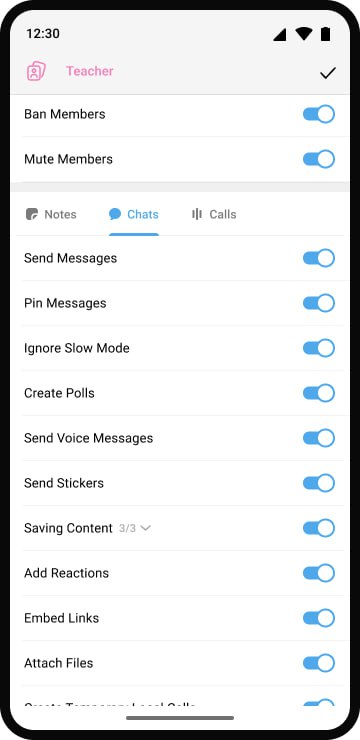Viewport: 360px width, 740px height.
Task: Toggle the Embed Links switch
Action: pyautogui.click(x=319, y=618)
